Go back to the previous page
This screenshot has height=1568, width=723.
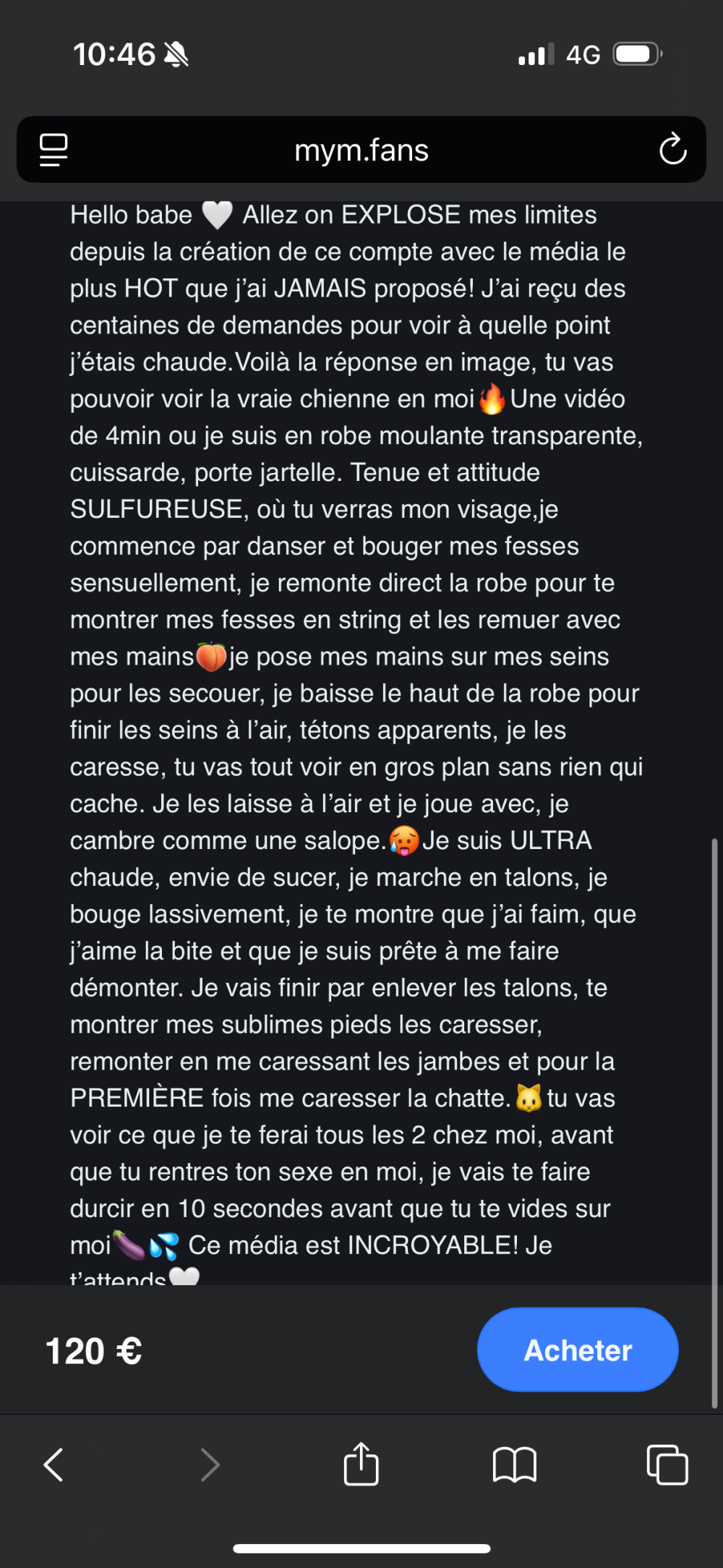54,1465
